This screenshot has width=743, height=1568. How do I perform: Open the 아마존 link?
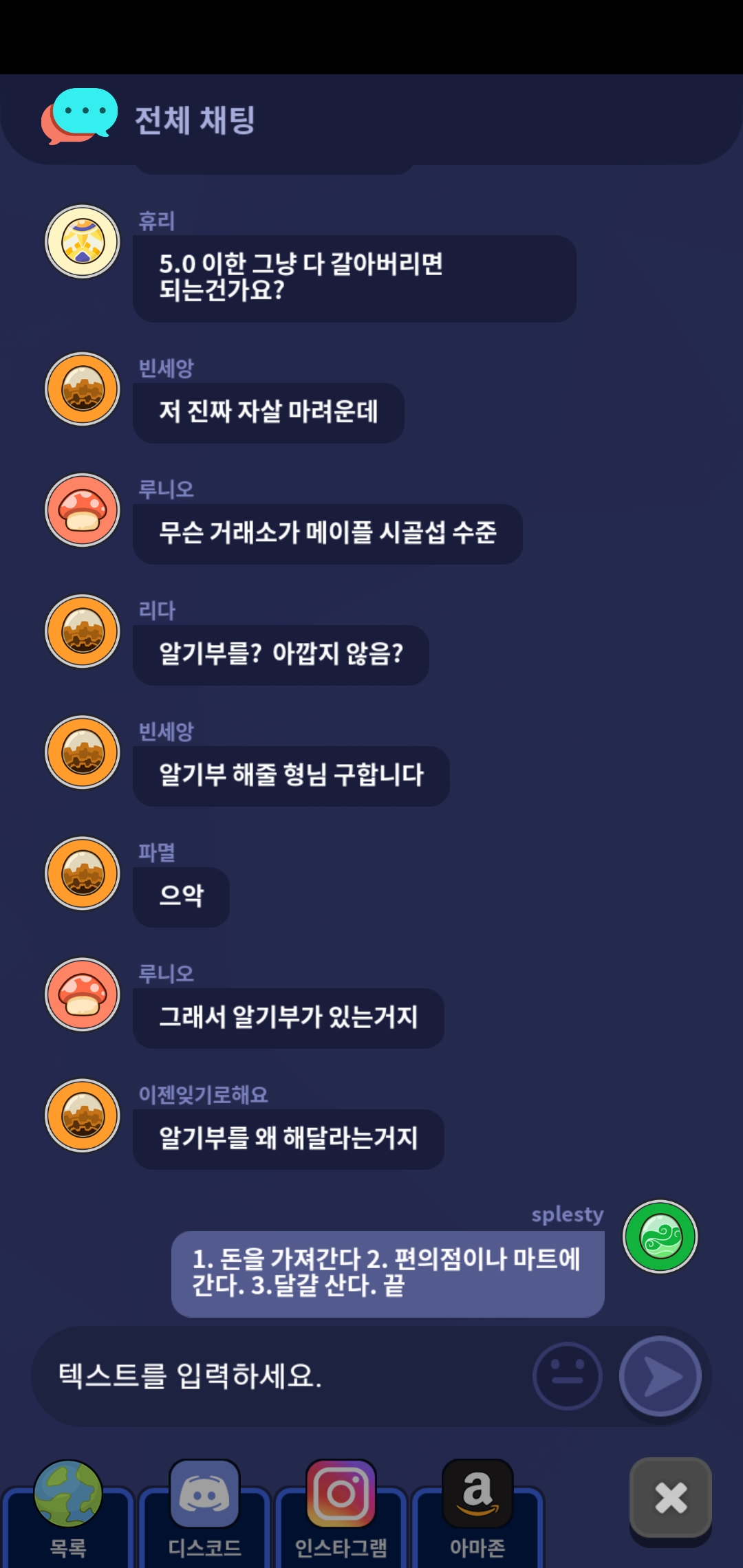pos(477,1513)
